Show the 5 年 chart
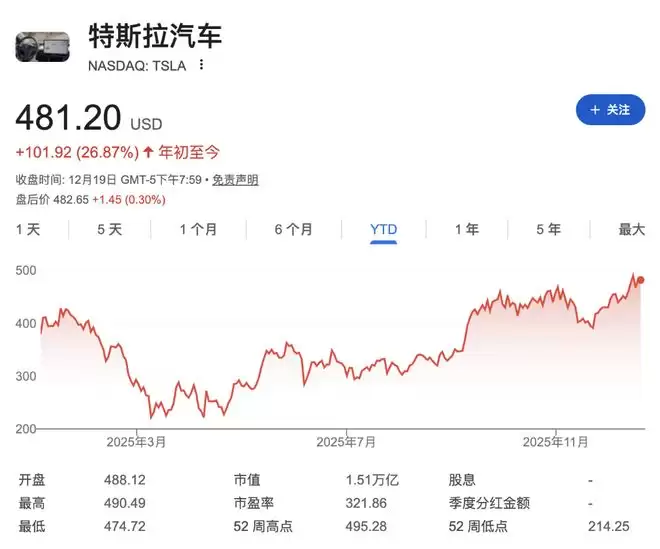The width and height of the screenshot is (660, 549). tap(548, 229)
